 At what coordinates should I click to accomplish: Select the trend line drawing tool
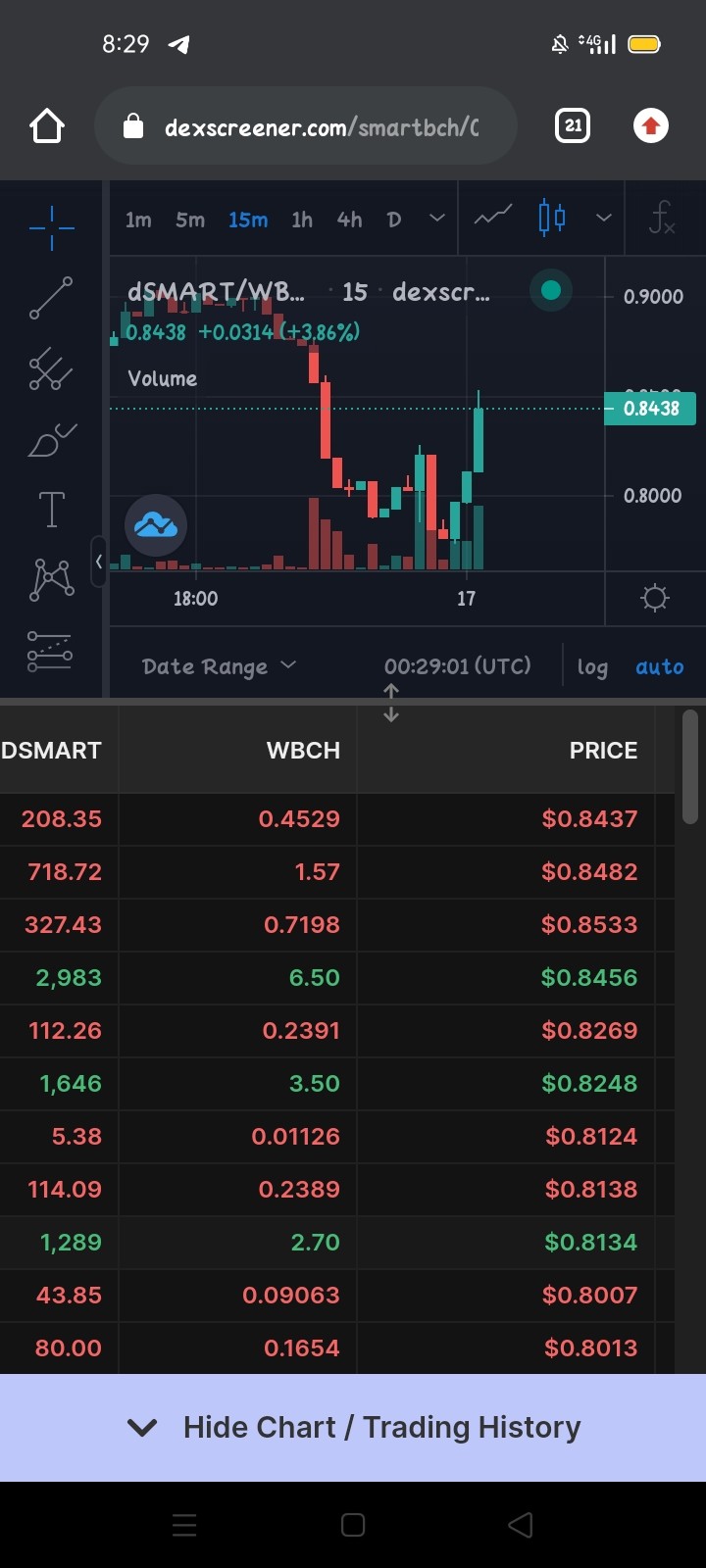(51, 298)
